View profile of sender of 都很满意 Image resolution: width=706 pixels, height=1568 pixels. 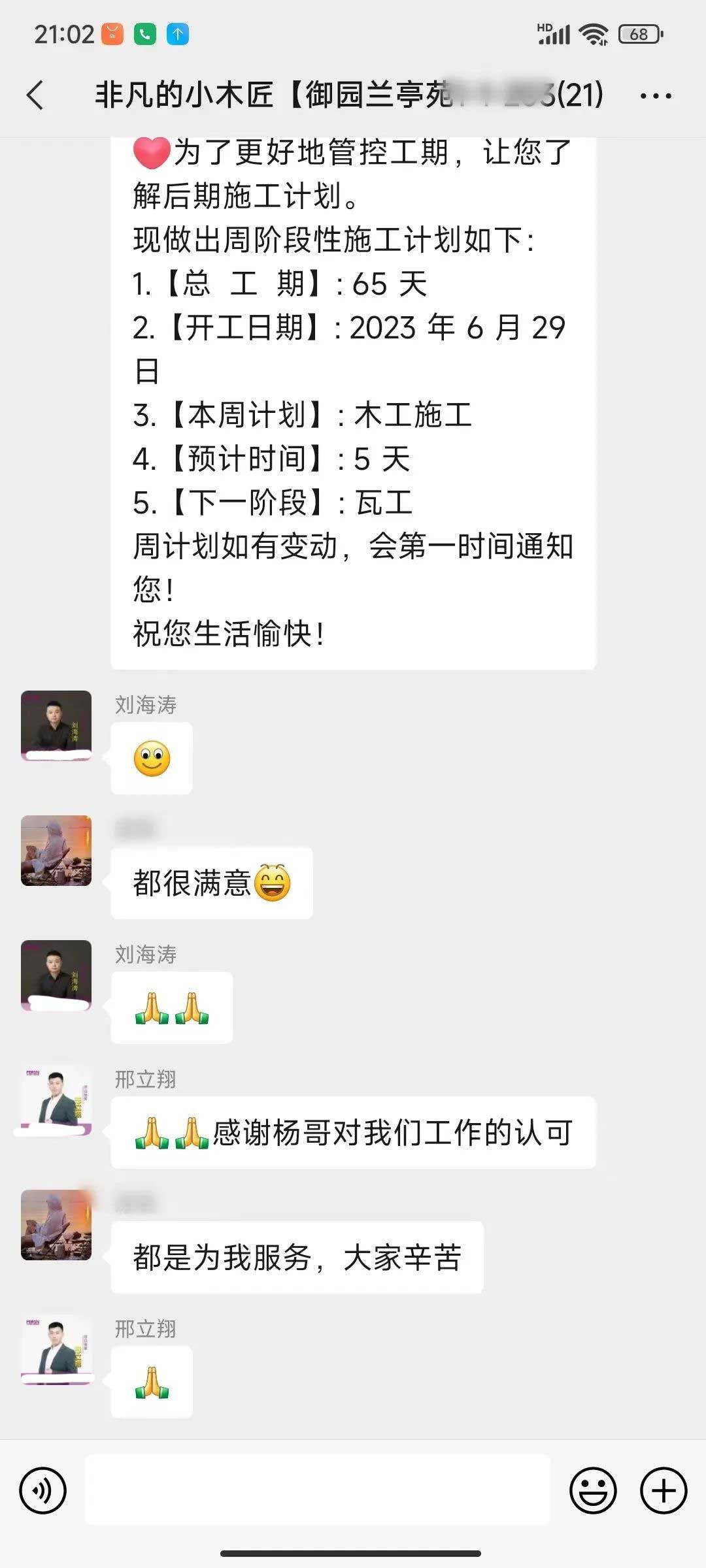pyautogui.click(x=56, y=851)
